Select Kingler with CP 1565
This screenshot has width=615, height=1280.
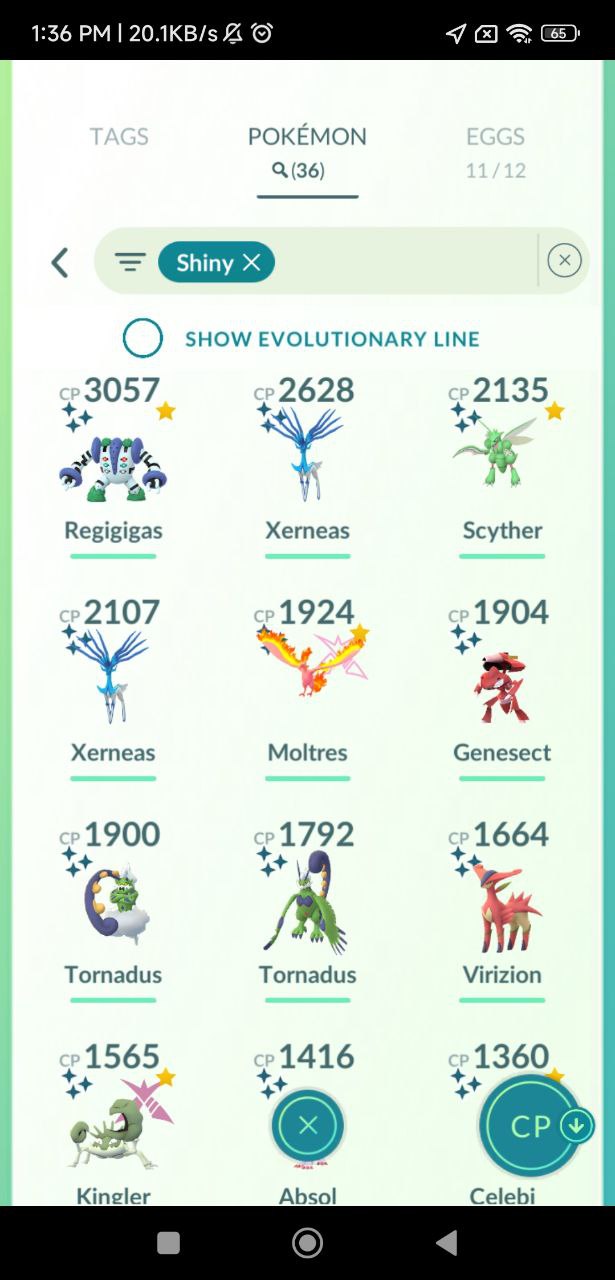click(x=113, y=1132)
